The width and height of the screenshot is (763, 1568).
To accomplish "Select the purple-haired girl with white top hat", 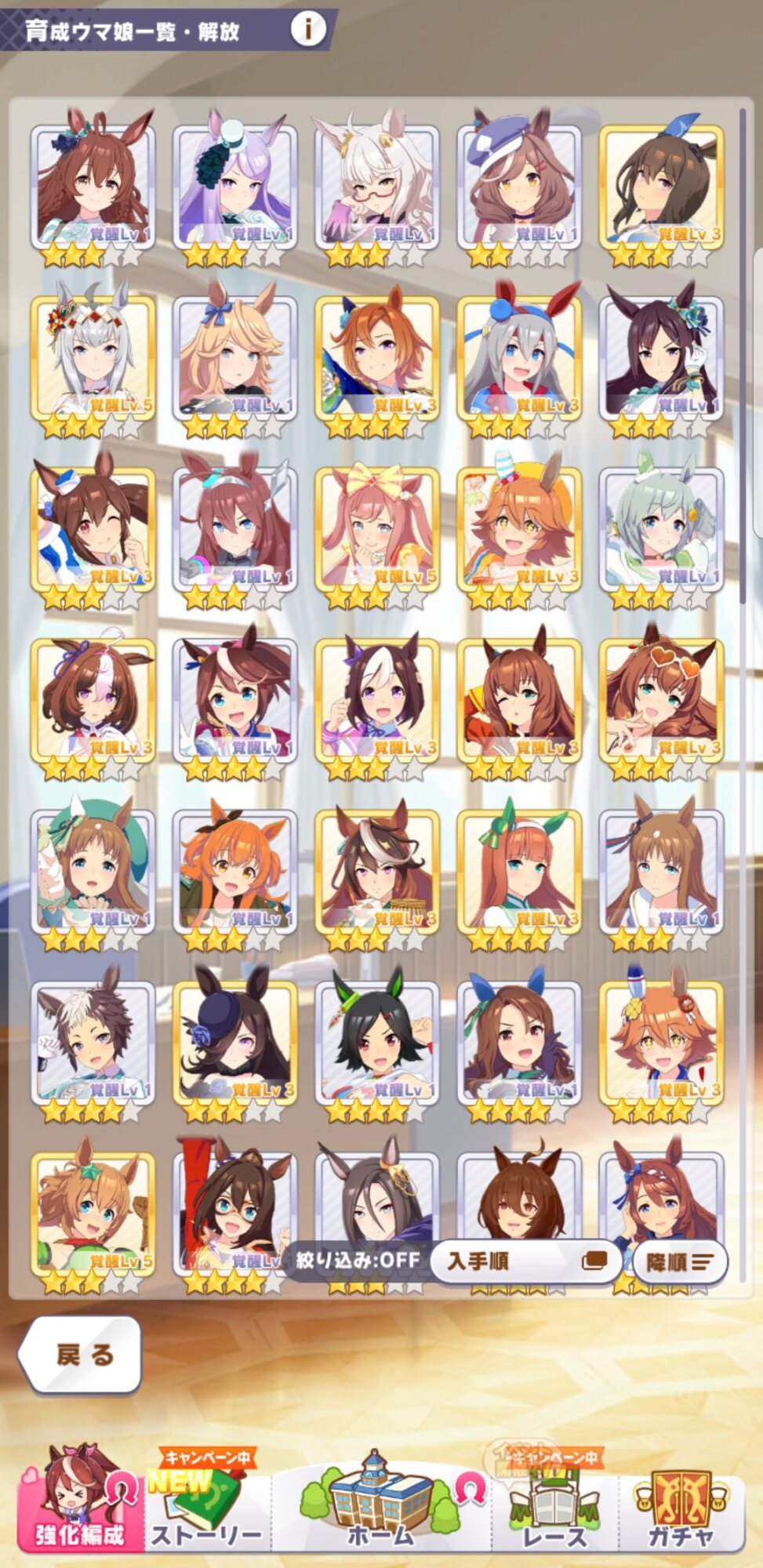I will 234,187.
